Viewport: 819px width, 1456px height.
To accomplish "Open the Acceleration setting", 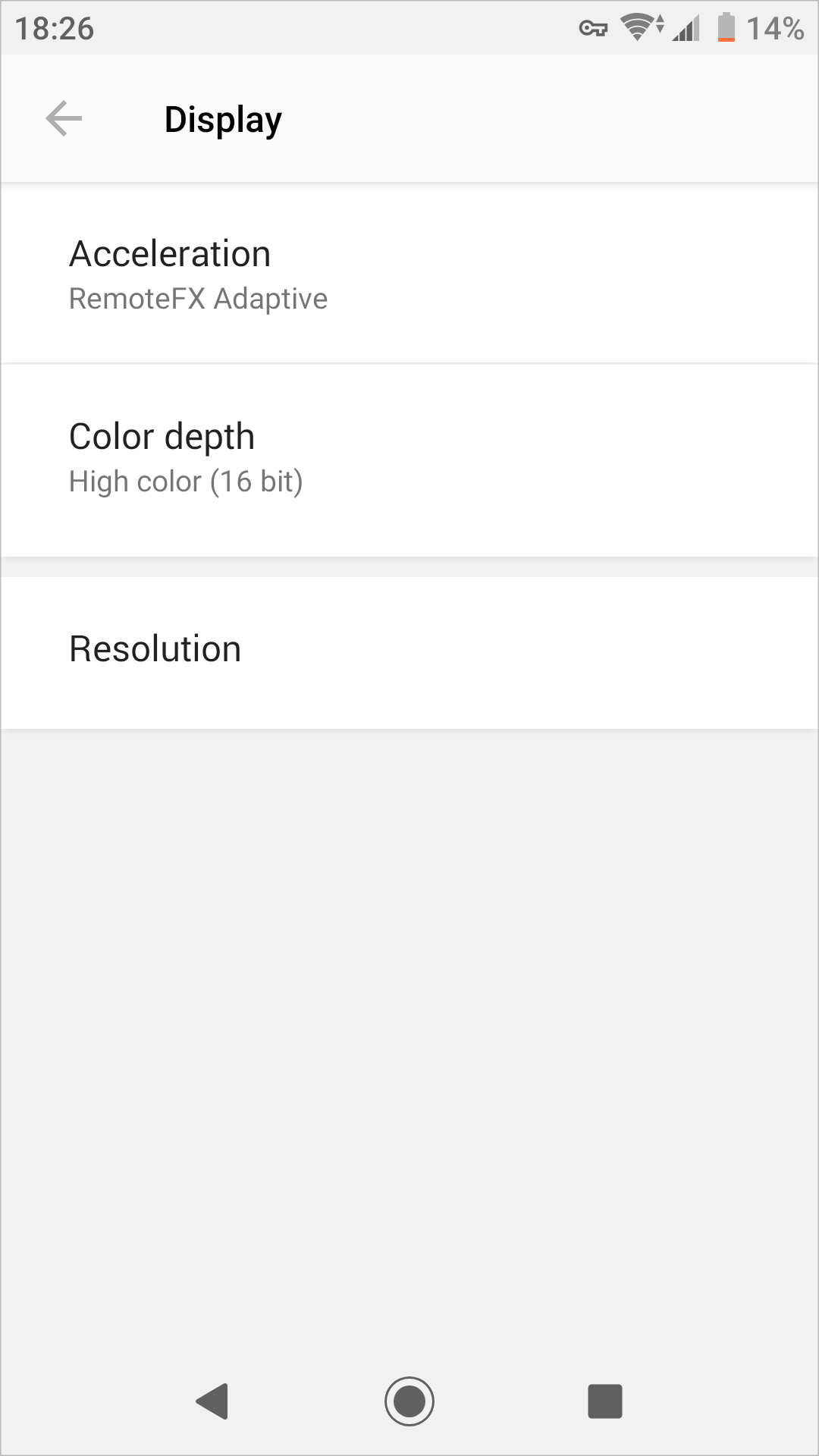I will click(409, 274).
